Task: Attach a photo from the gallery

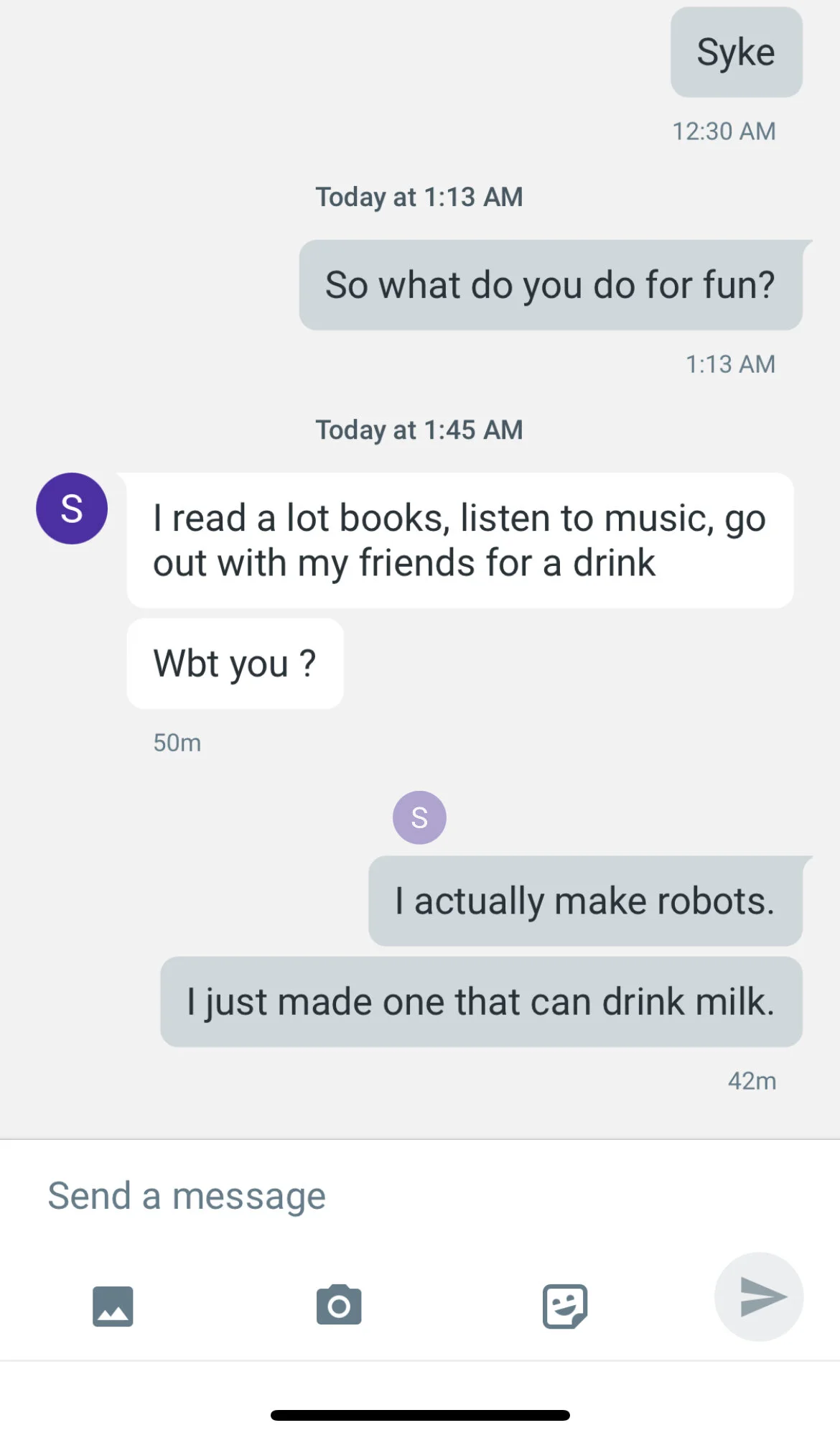Action: click(113, 1306)
